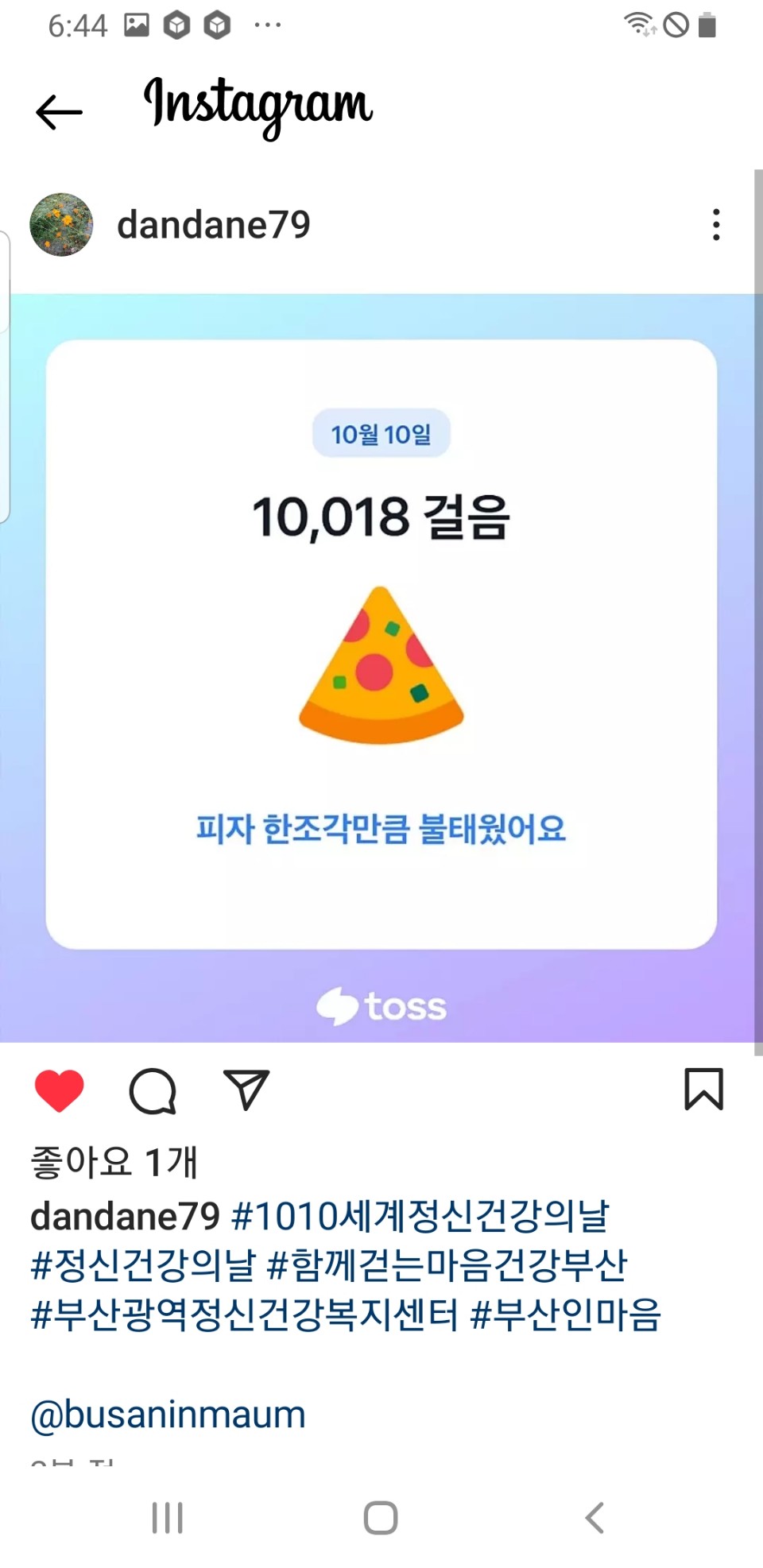Open the post's three-dot options menu
The image size is (763, 1568).
point(716,225)
